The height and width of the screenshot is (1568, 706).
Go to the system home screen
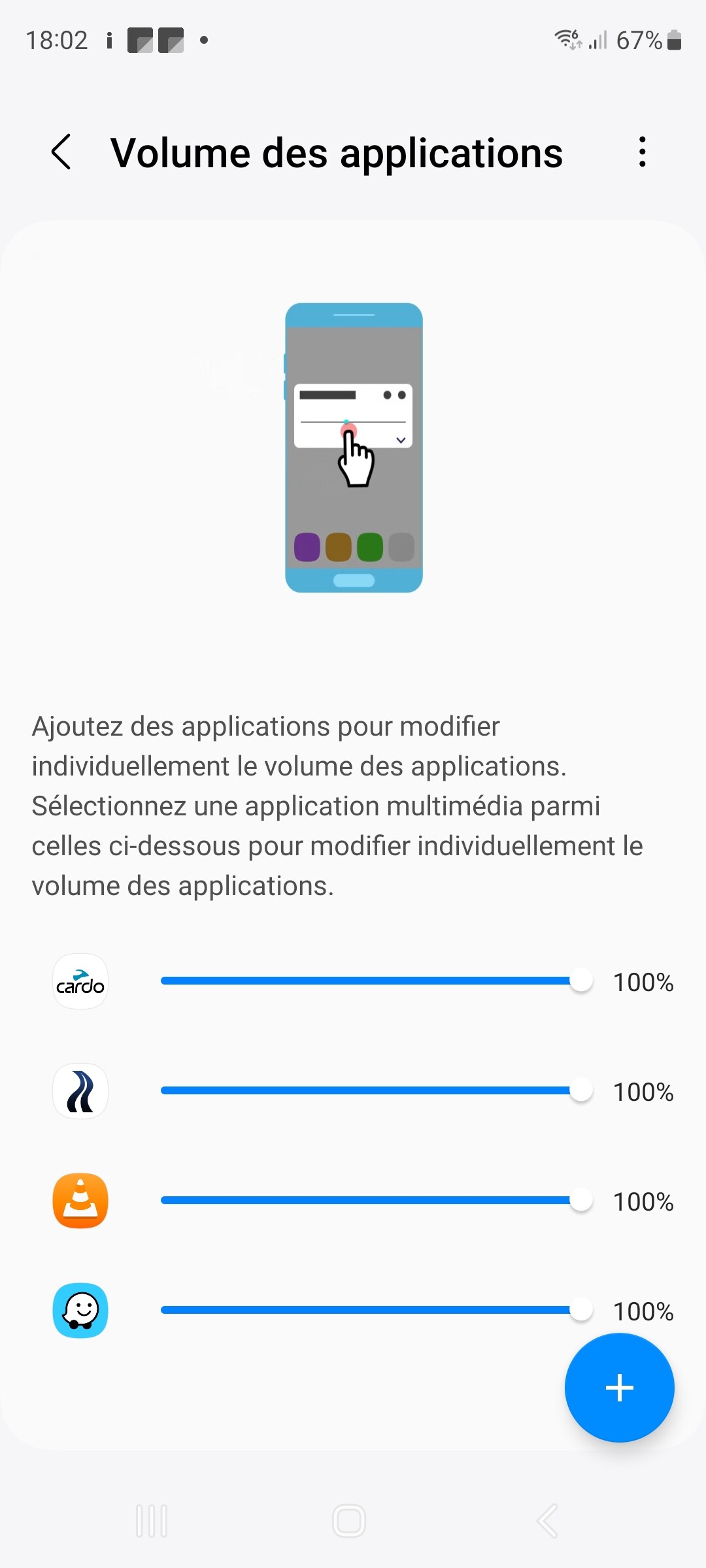coord(349,1520)
